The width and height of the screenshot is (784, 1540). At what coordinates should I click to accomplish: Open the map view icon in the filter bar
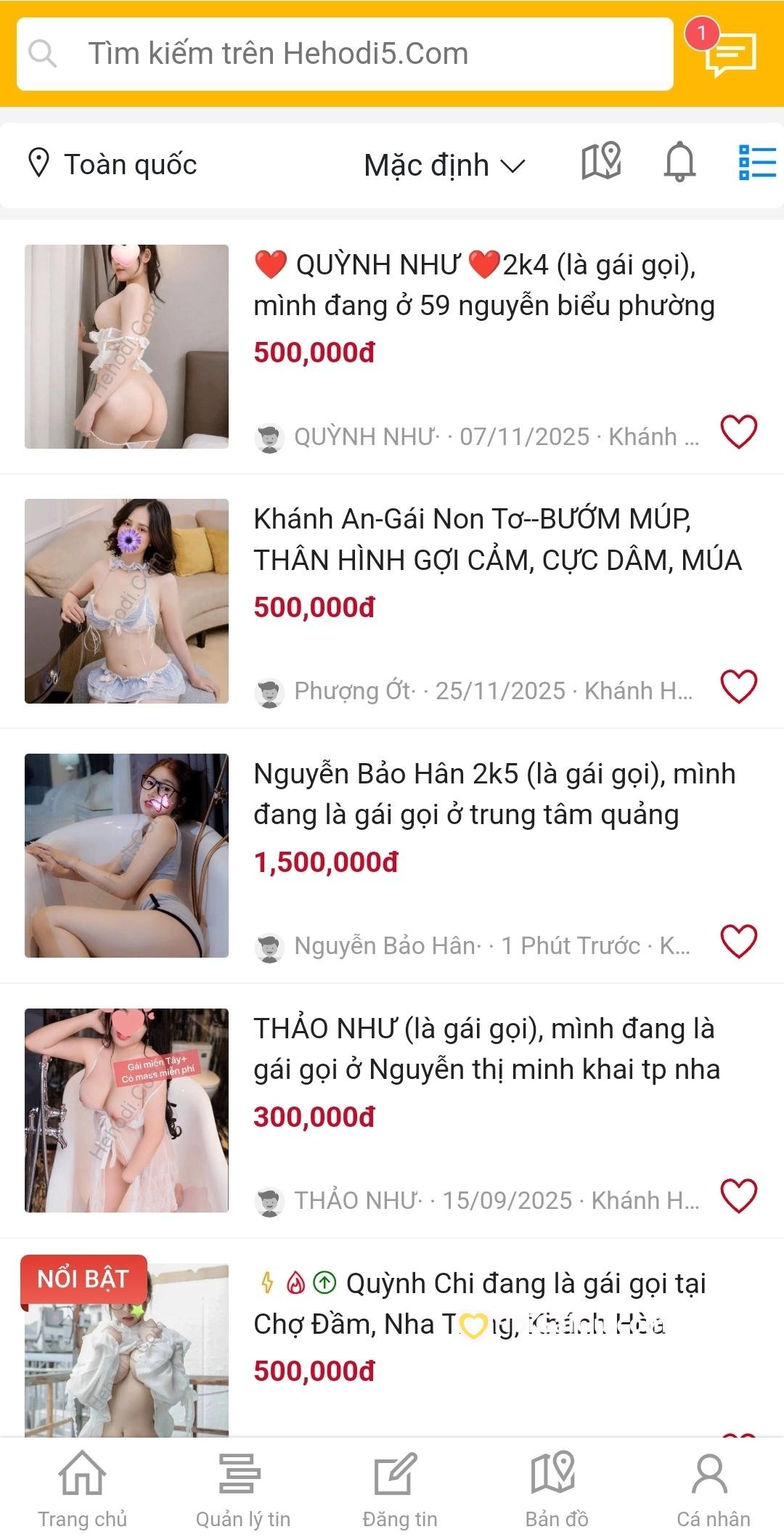tap(601, 162)
